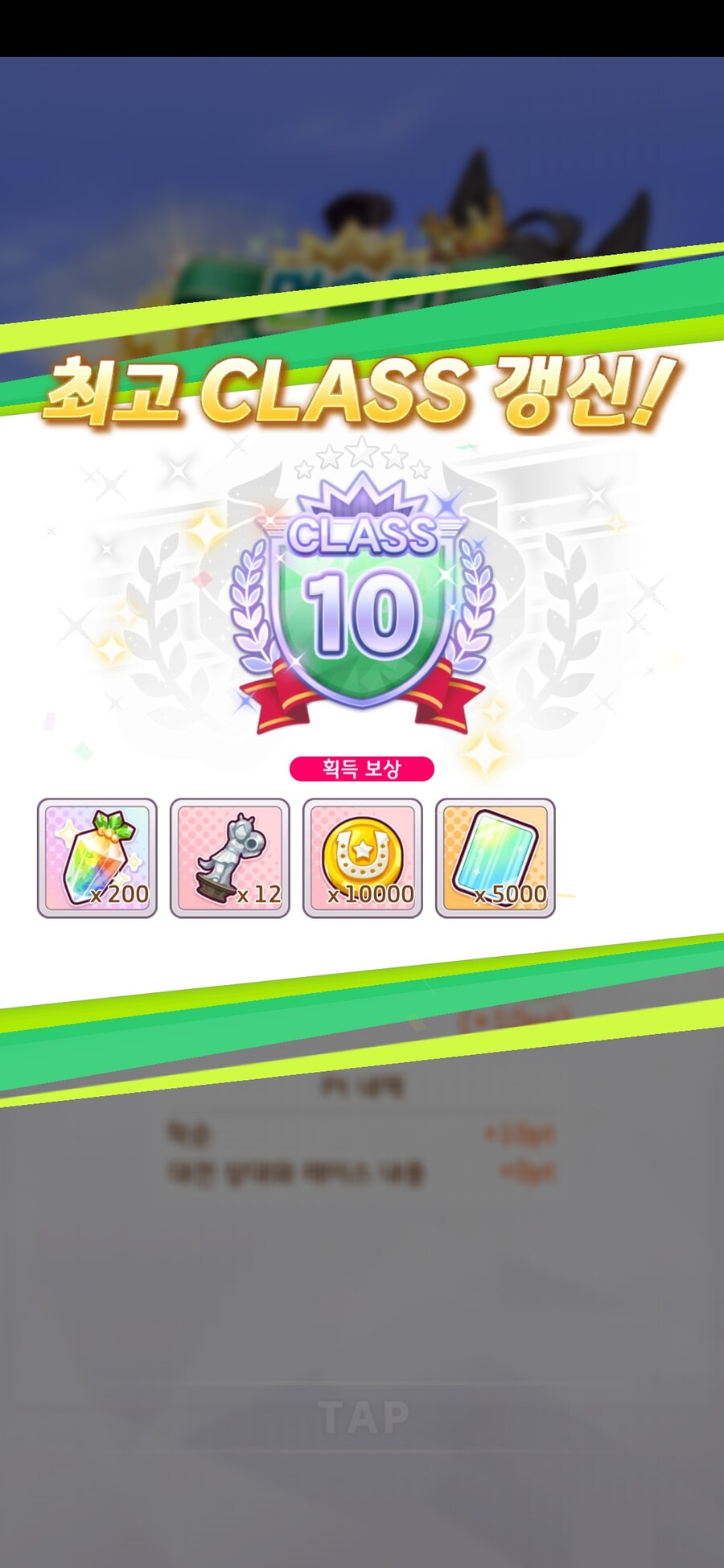View the blue ticket x5000 reward
Image resolution: width=724 pixels, height=1568 pixels.
496,858
